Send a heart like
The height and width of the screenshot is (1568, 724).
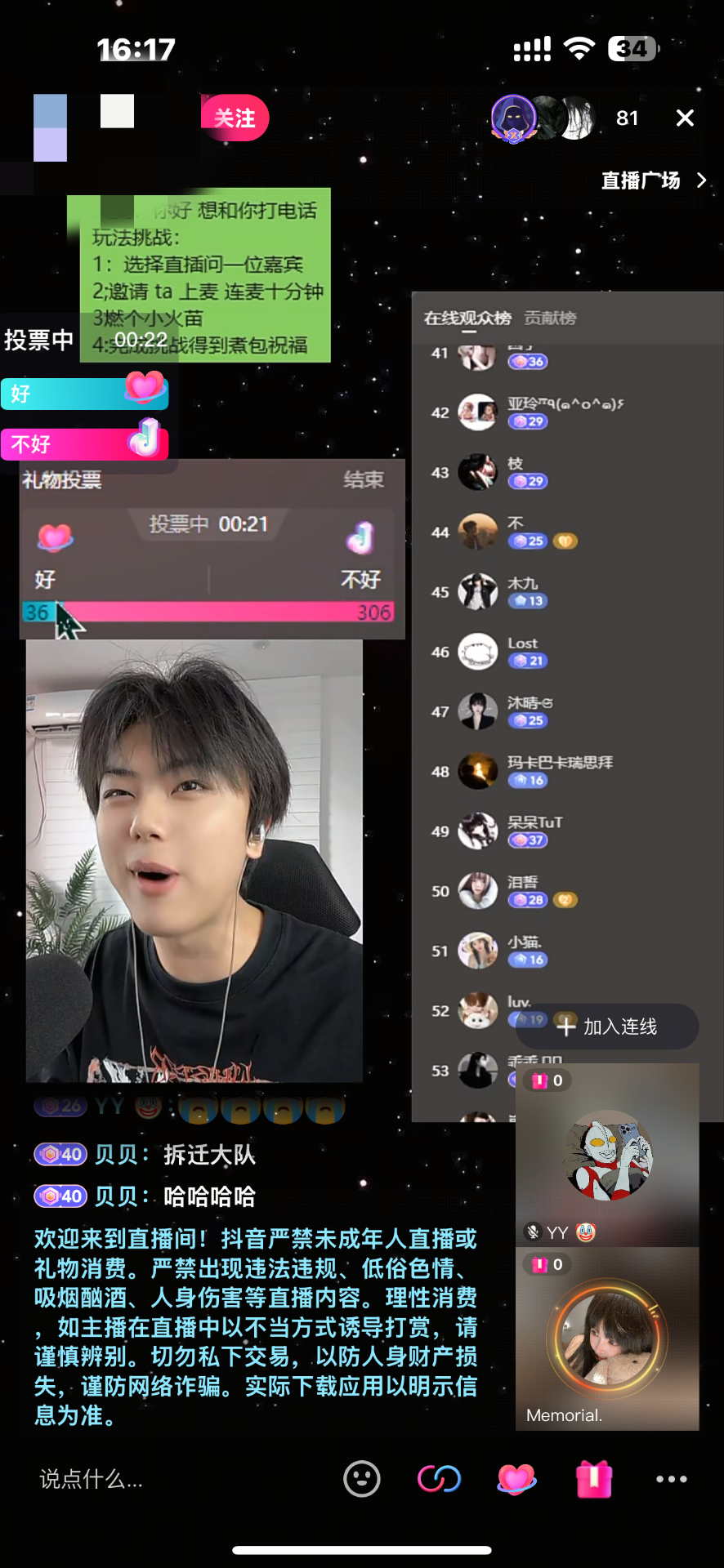[516, 1479]
